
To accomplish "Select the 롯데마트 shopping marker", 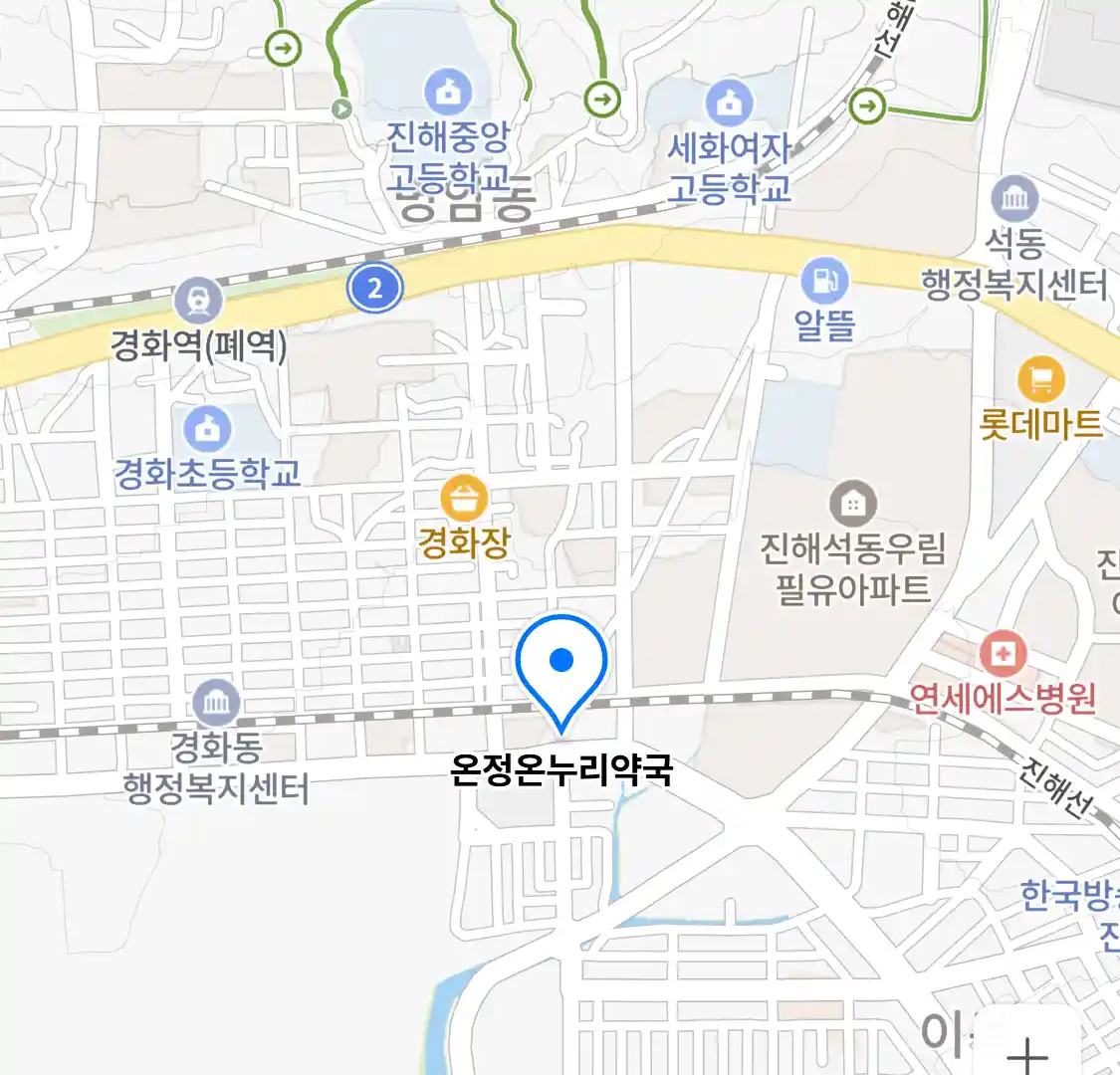I will coord(1041,379).
